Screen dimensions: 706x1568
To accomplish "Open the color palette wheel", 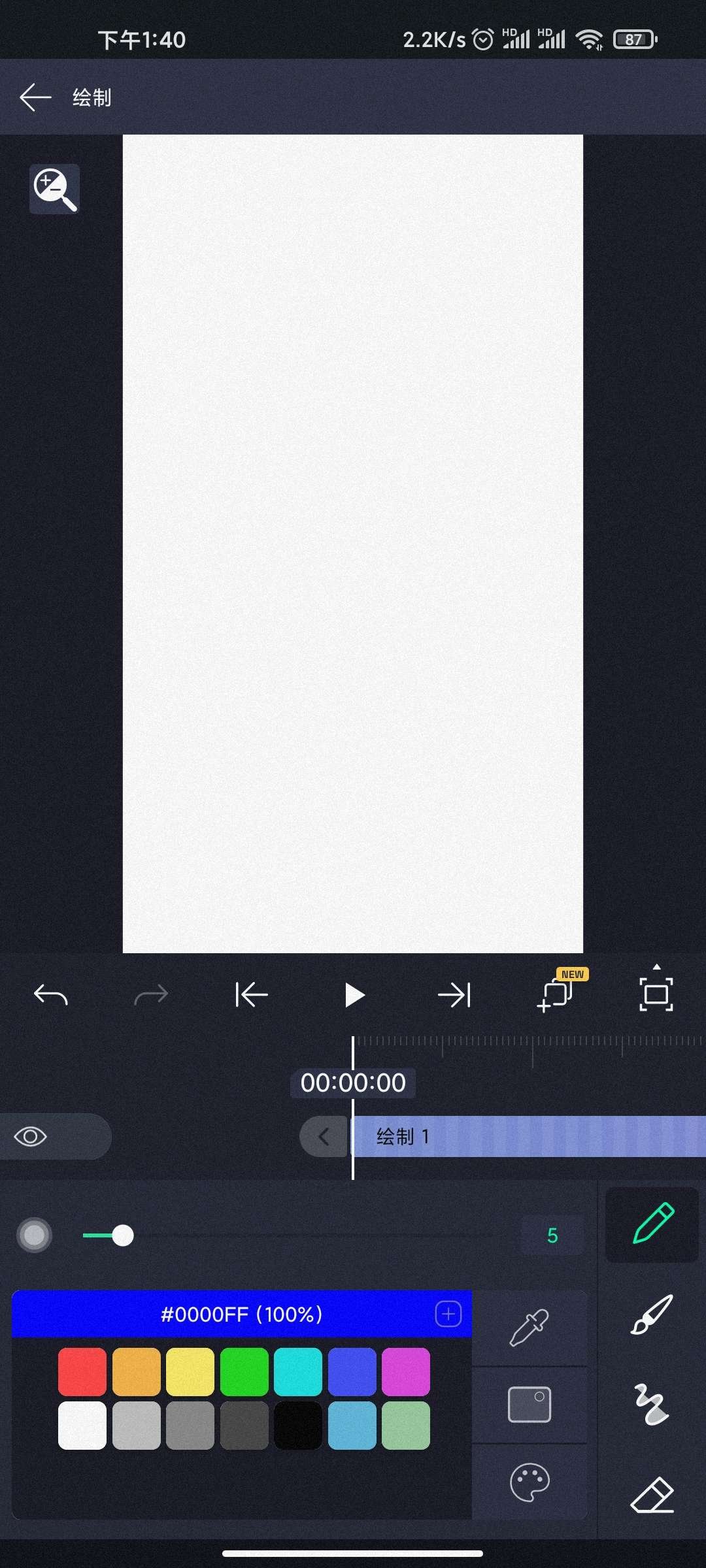I will (x=531, y=1482).
